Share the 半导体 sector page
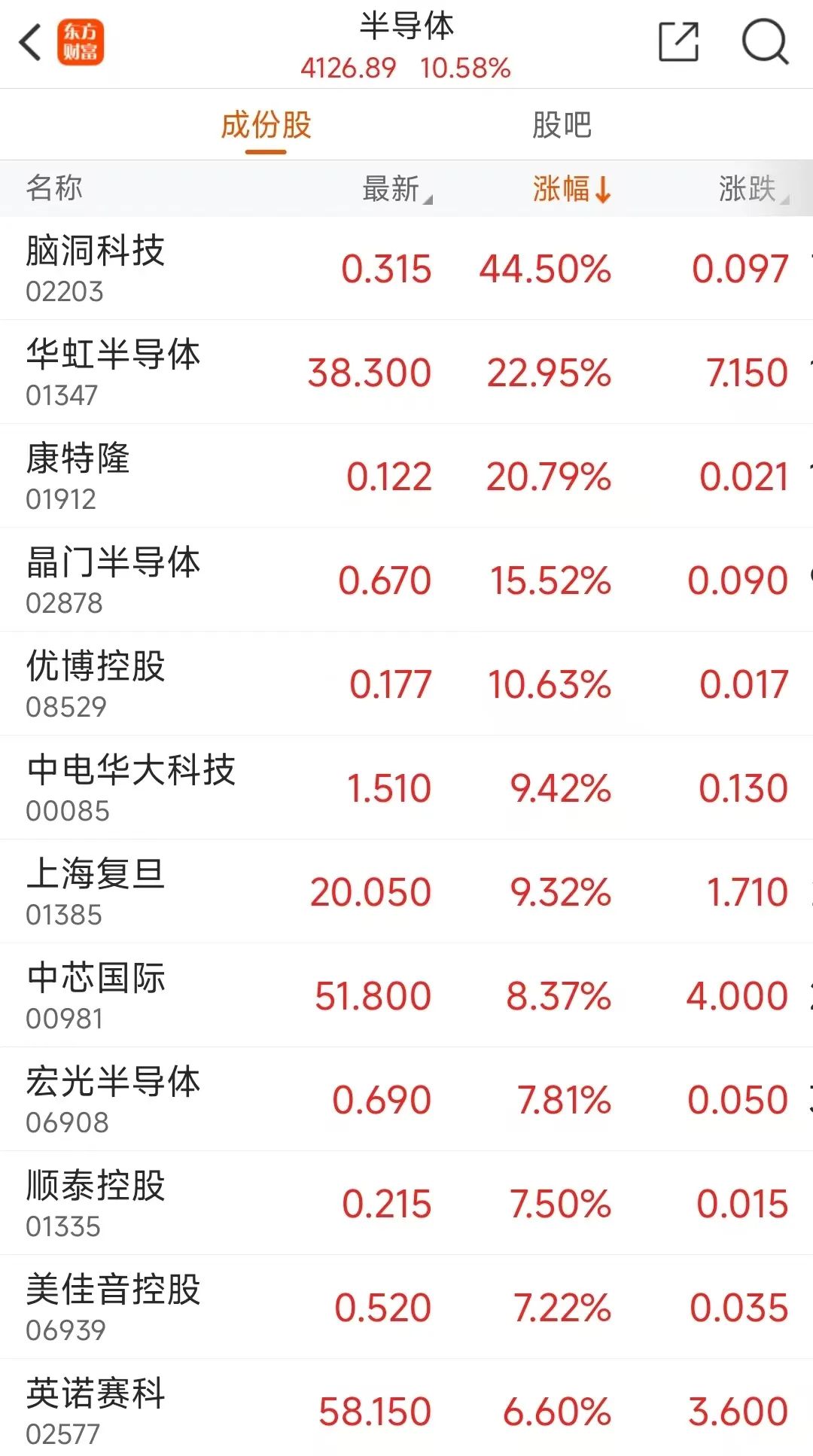The height and width of the screenshot is (1456, 813). (678, 42)
